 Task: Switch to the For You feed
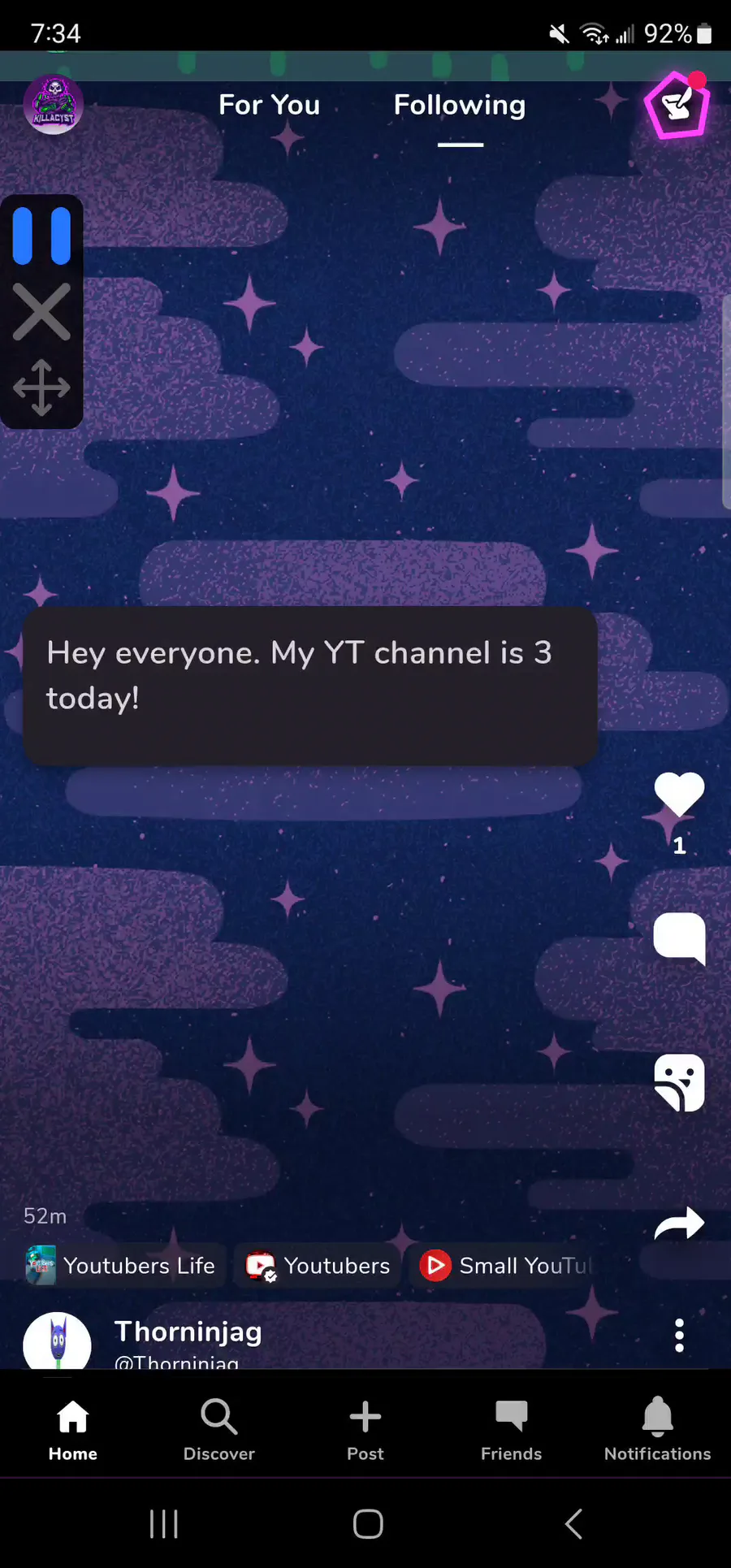(x=269, y=105)
